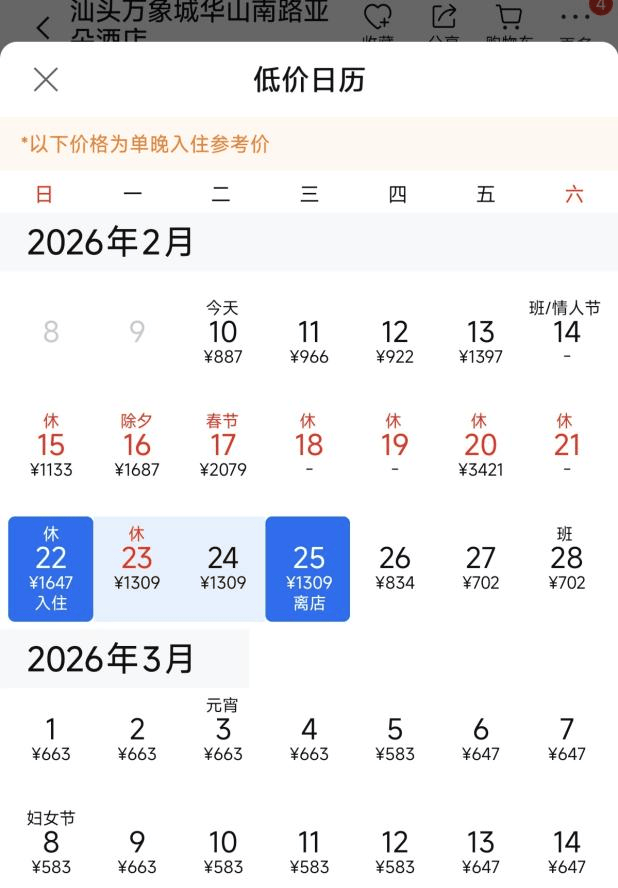Pick March 14 priced ¥647
The width and height of the screenshot is (618, 888).
566,849
